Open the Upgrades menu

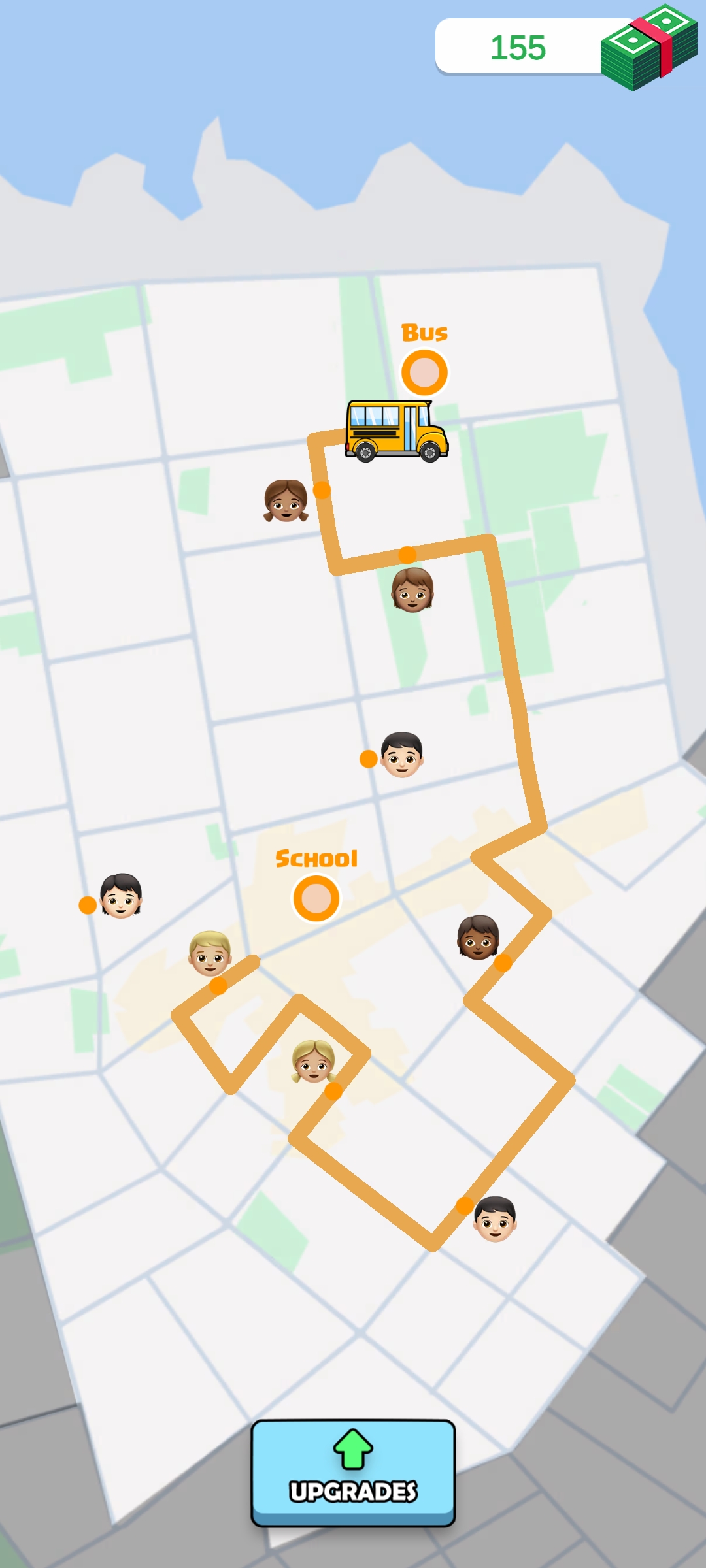[353, 1471]
